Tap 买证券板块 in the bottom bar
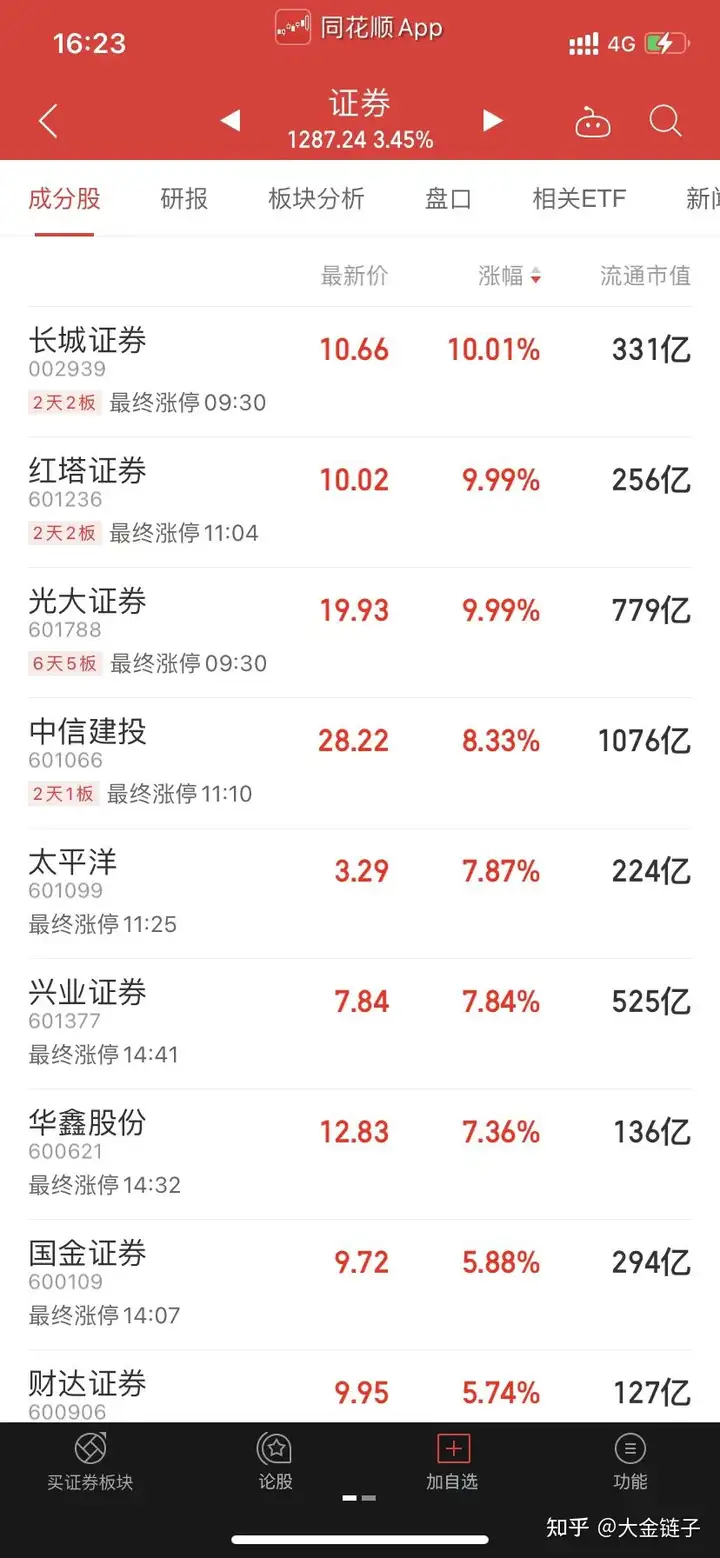This screenshot has height=1558, width=720. coord(90,1462)
